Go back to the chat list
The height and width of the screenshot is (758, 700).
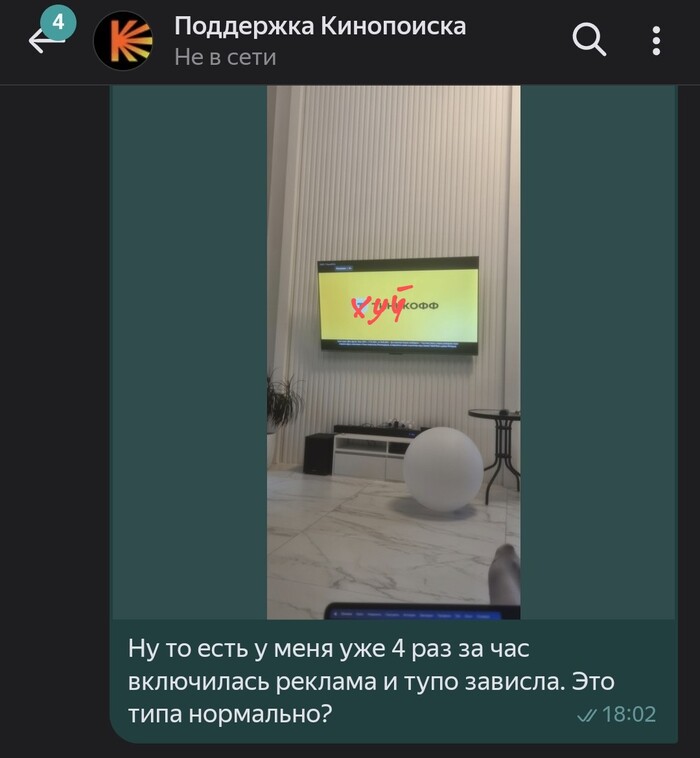[42, 42]
